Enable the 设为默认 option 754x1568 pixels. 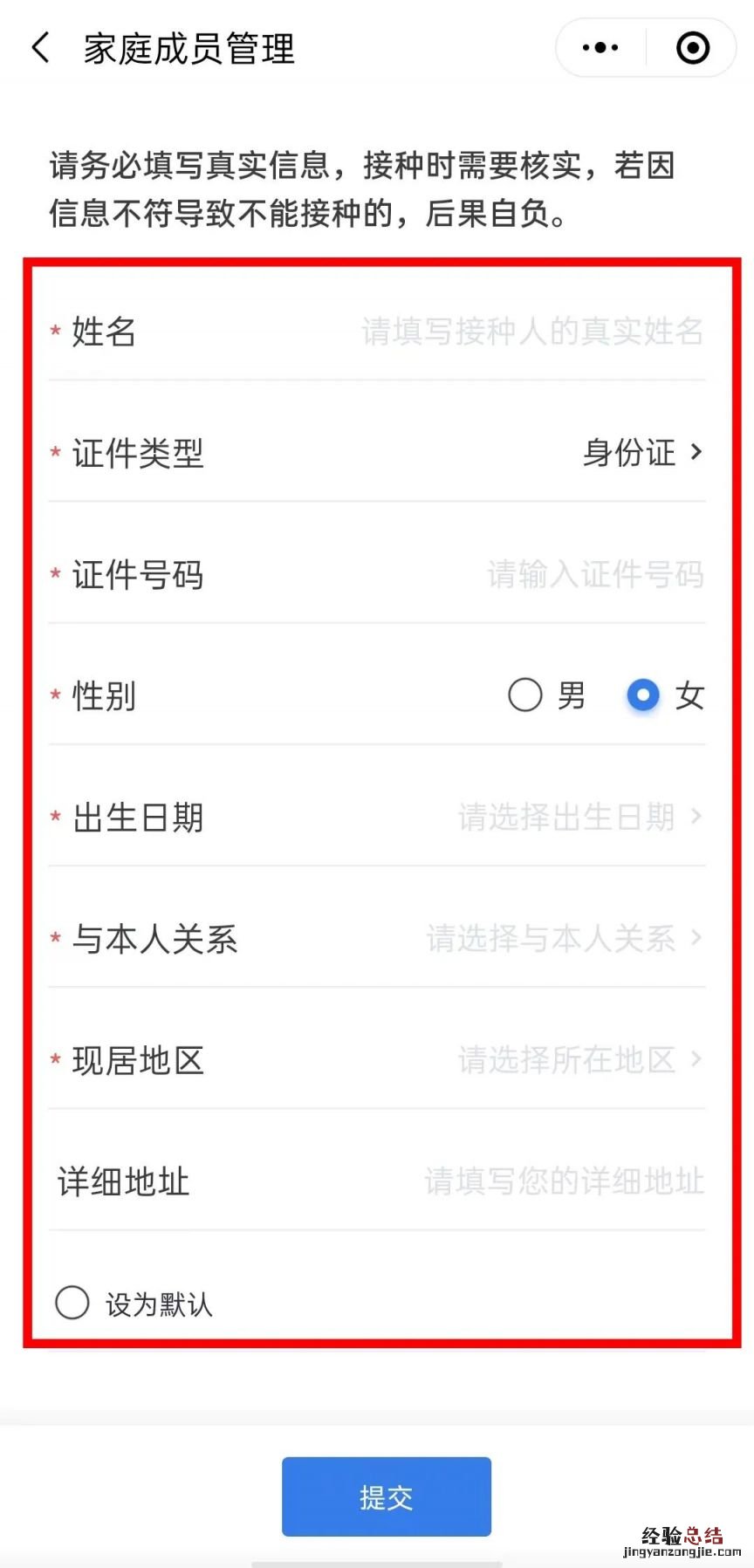coord(72,1303)
